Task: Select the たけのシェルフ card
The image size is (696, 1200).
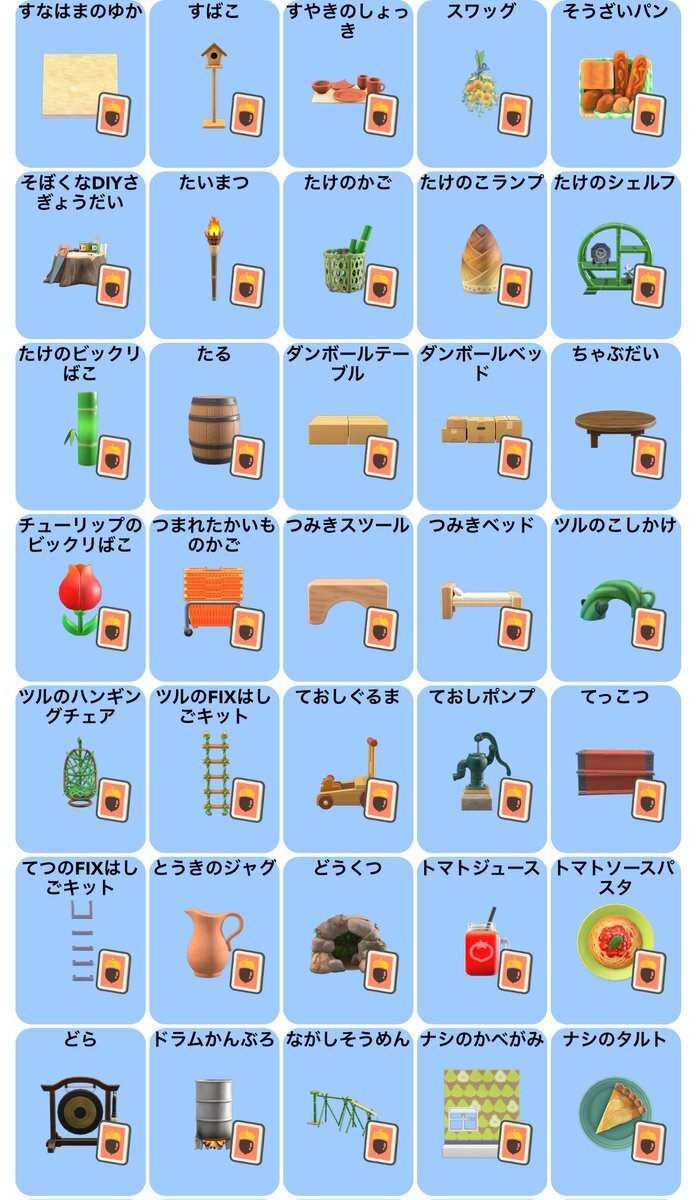Action: pos(616,255)
